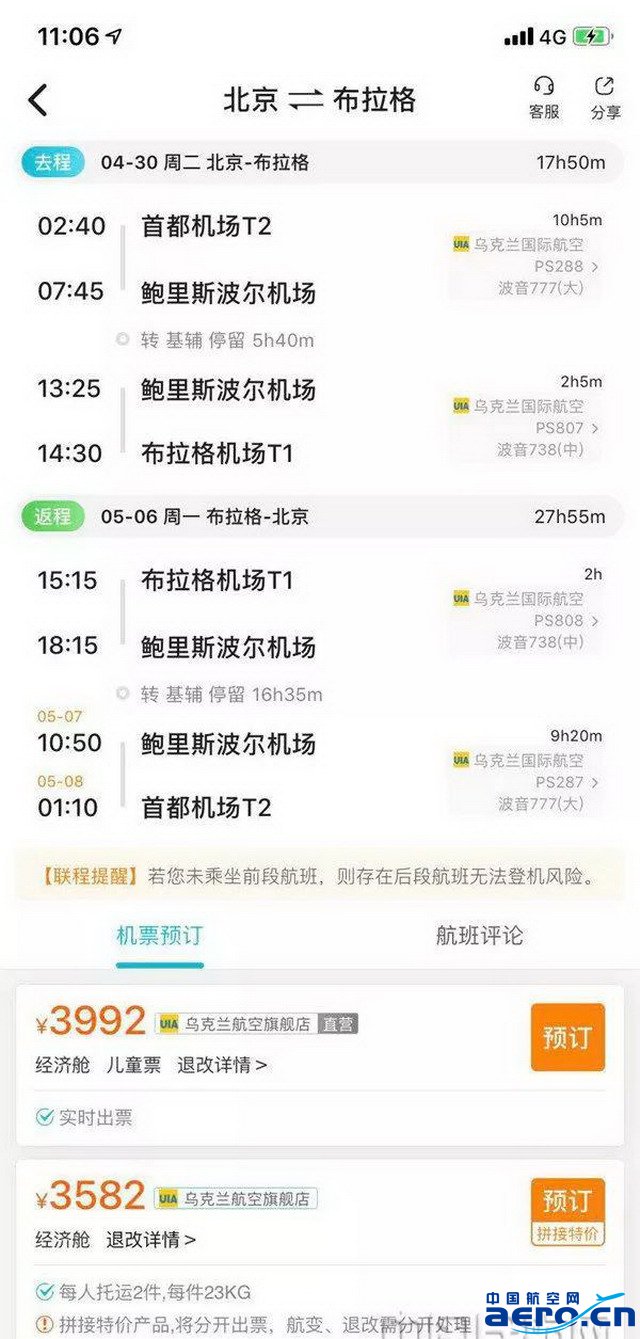Open 退改详情 for the ¥3582 fare
Viewport: 640px width, 1339px height.
[151, 1240]
